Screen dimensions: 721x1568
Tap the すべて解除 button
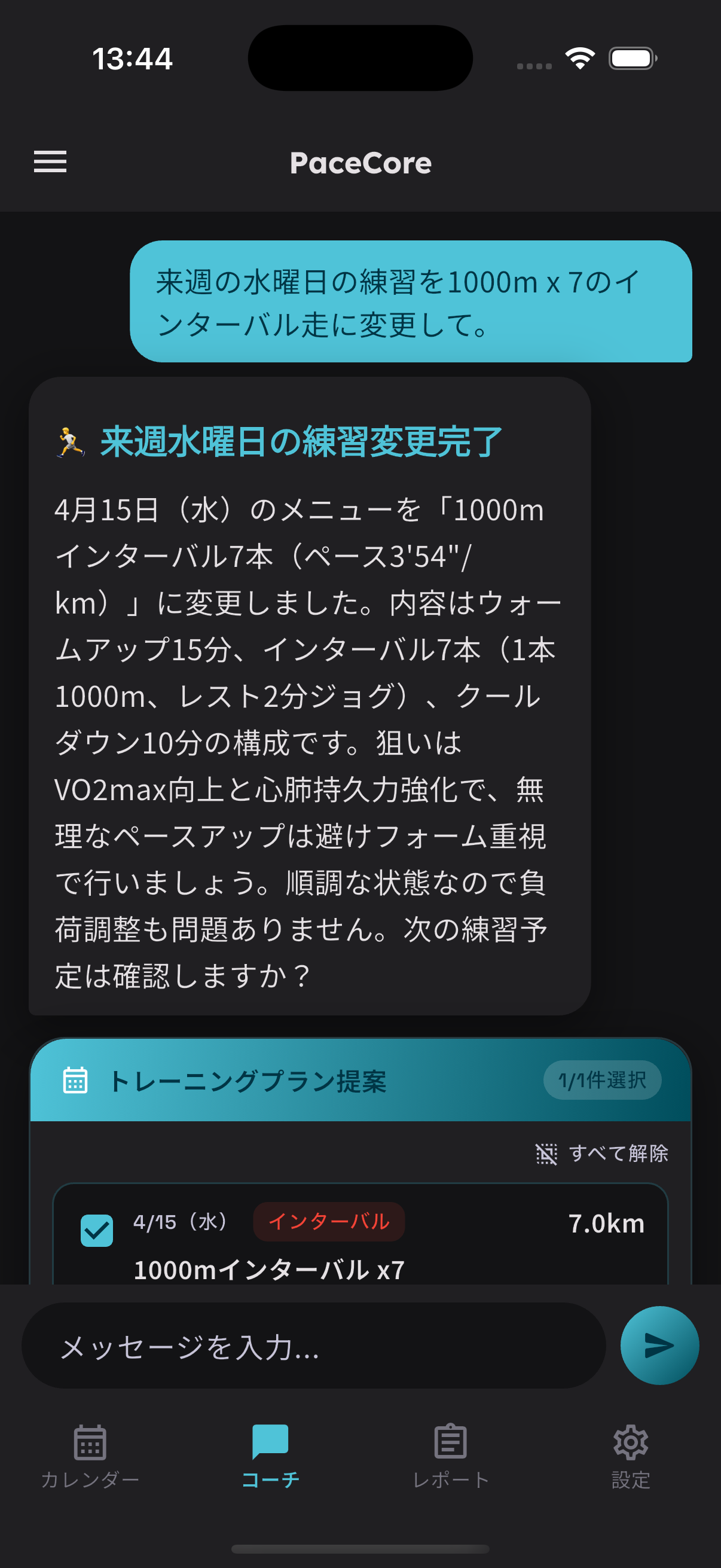point(619,1152)
